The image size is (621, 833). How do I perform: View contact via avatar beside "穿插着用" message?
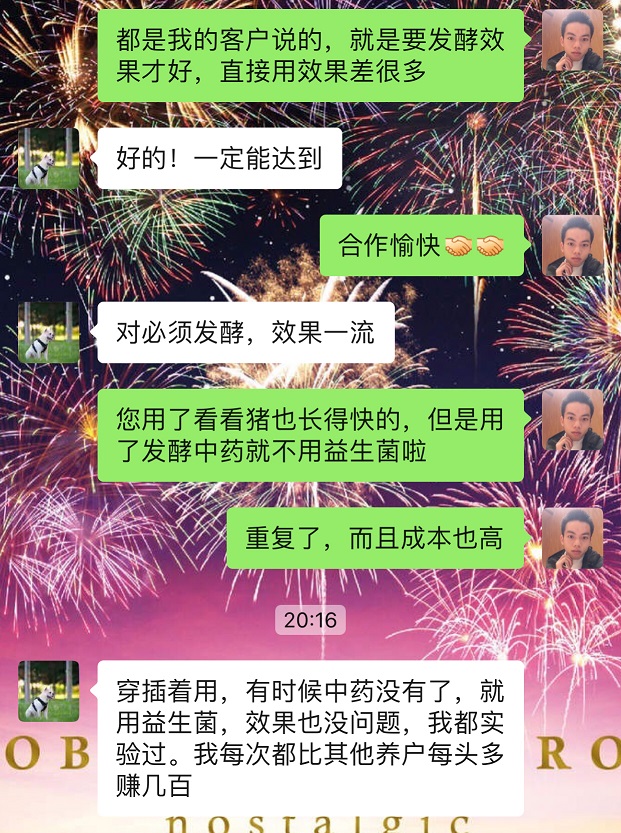pyautogui.click(x=48, y=691)
